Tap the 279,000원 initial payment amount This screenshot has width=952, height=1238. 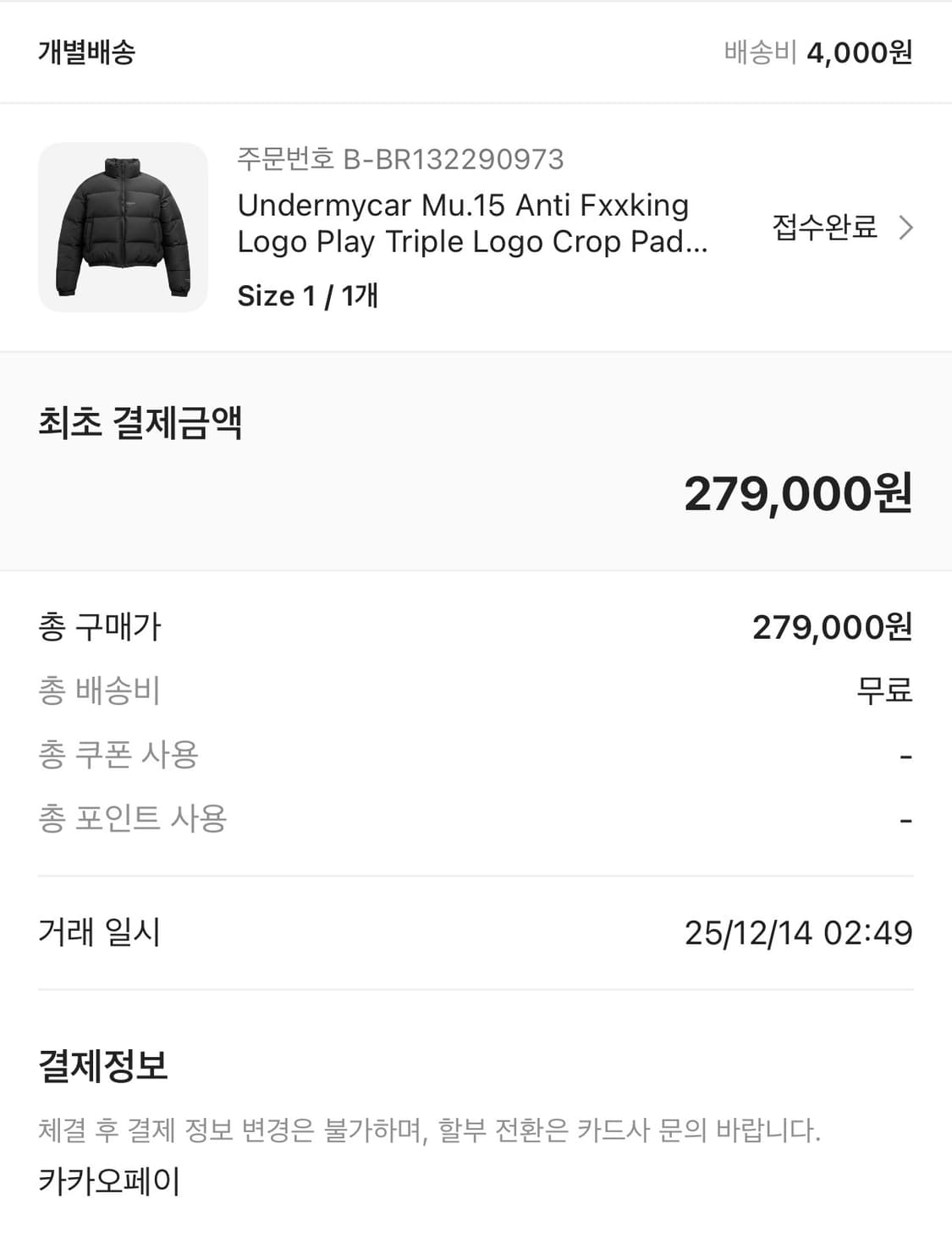pos(796,498)
